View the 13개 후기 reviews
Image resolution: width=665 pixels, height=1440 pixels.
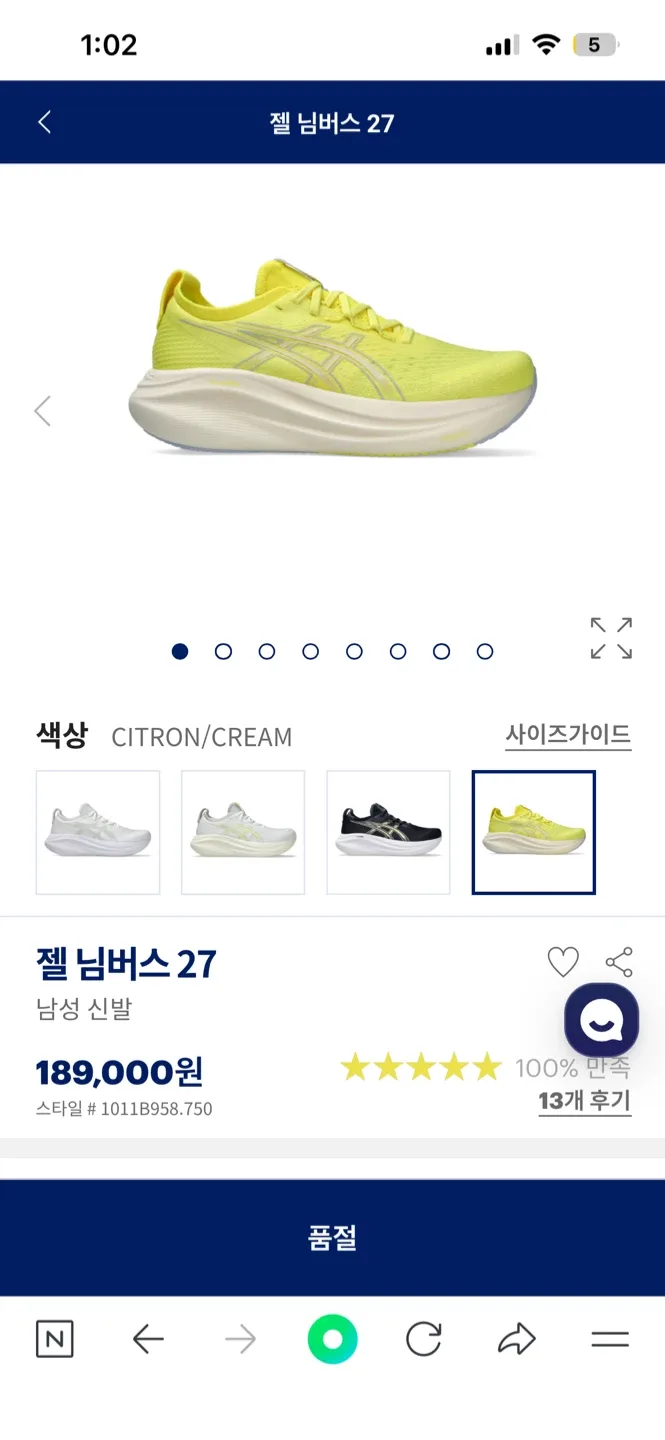(584, 1101)
